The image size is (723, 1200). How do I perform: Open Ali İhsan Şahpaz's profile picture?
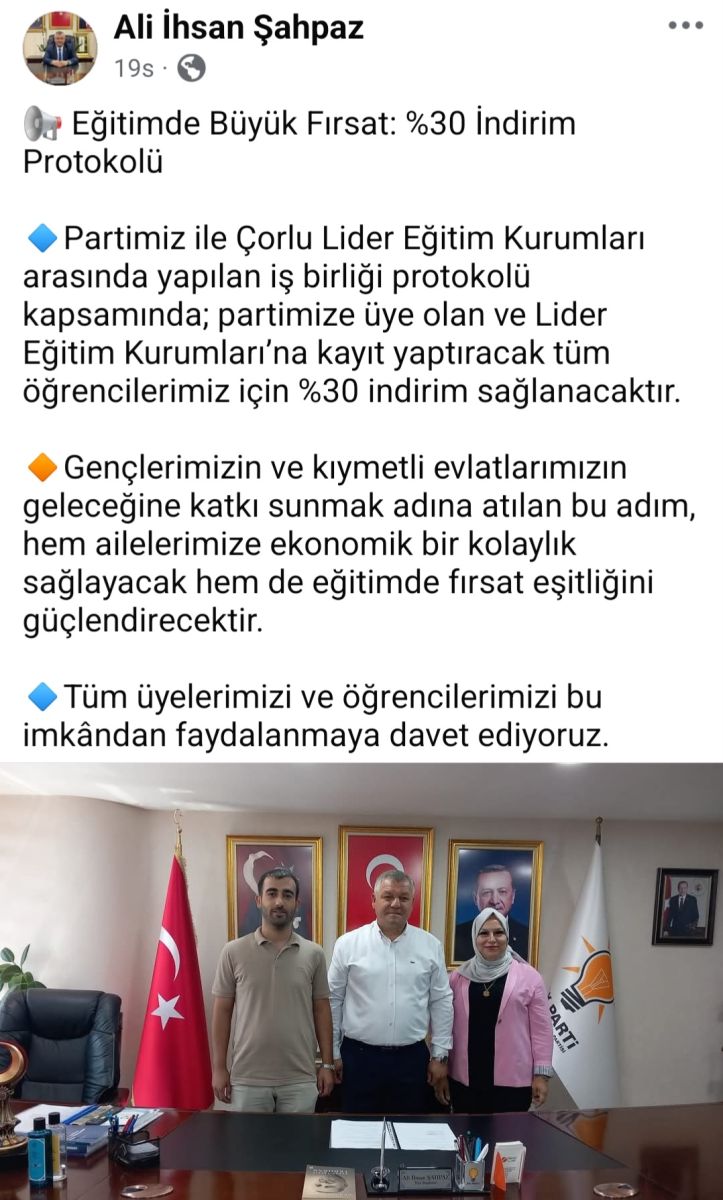tap(61, 47)
